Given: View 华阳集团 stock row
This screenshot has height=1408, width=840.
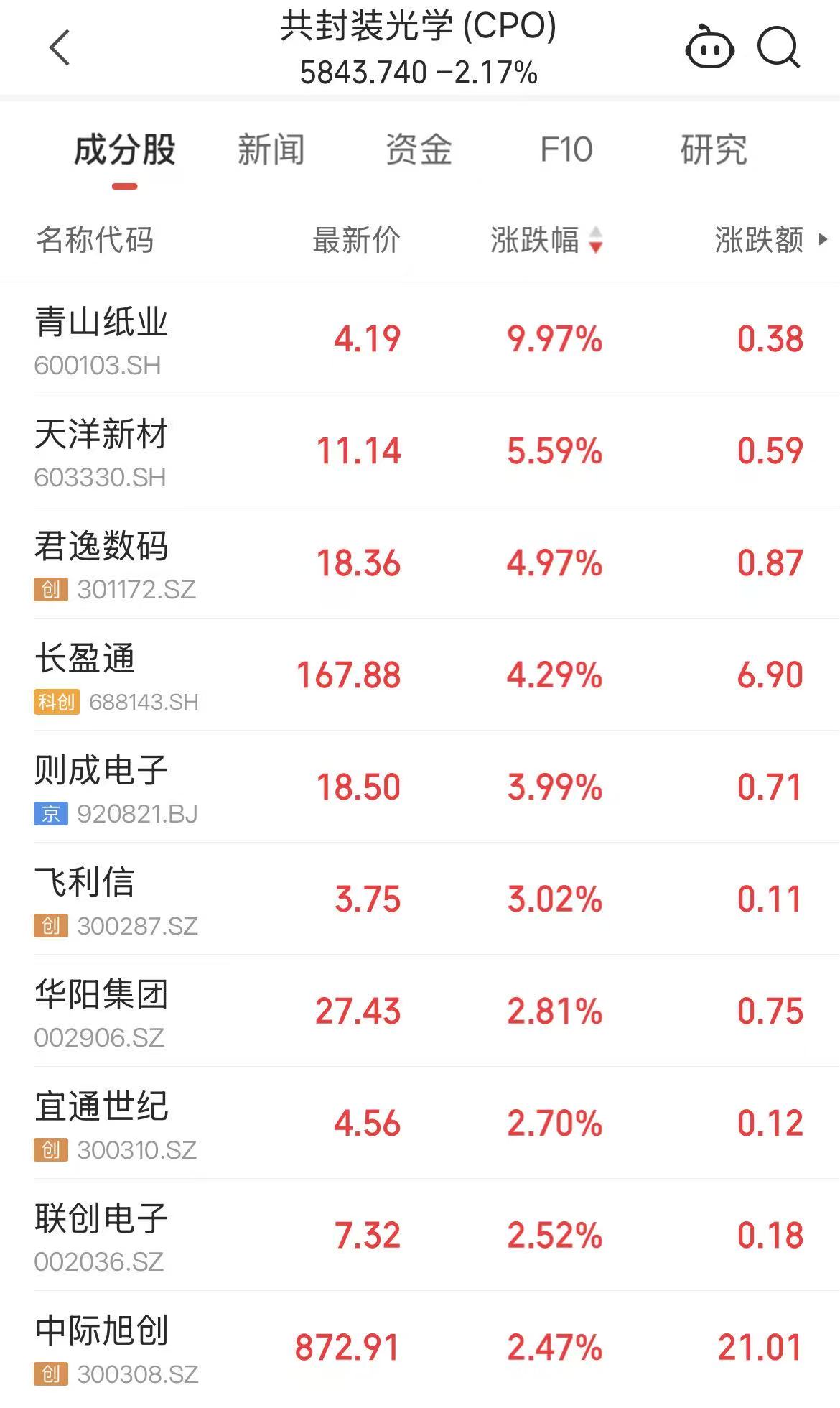Looking at the screenshot, I should (x=420, y=1011).
